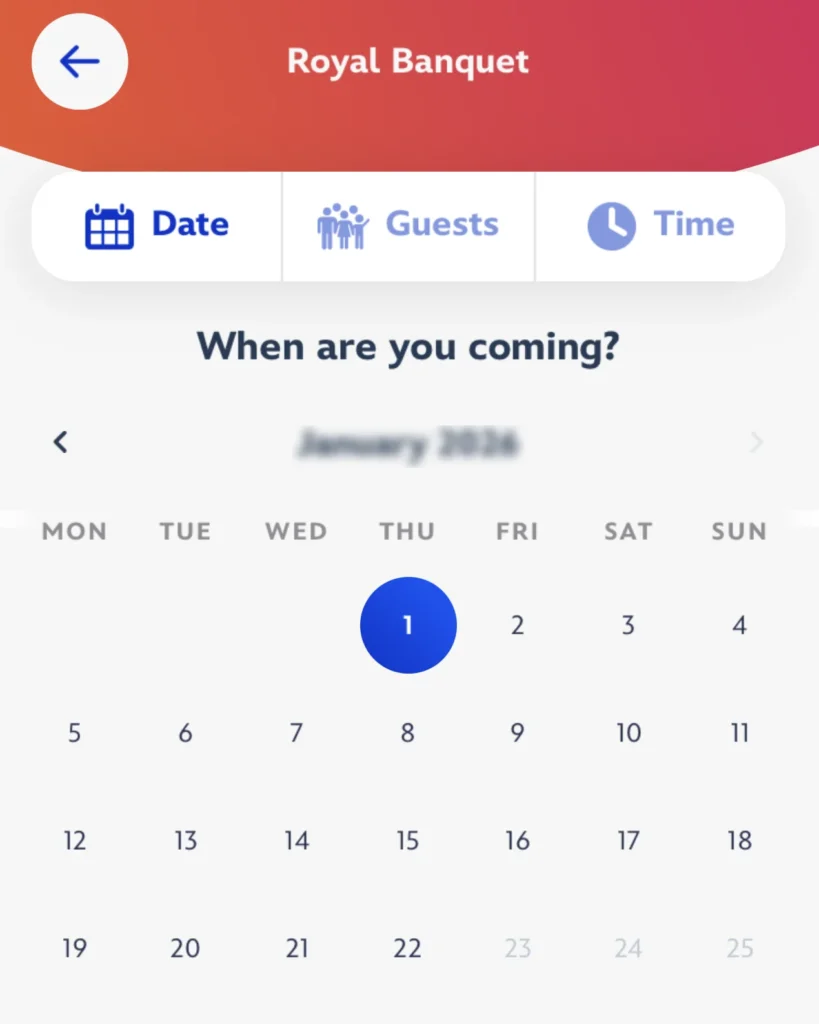Image resolution: width=819 pixels, height=1024 pixels.
Task: Choose day 5 for the booking
Action: tap(75, 733)
